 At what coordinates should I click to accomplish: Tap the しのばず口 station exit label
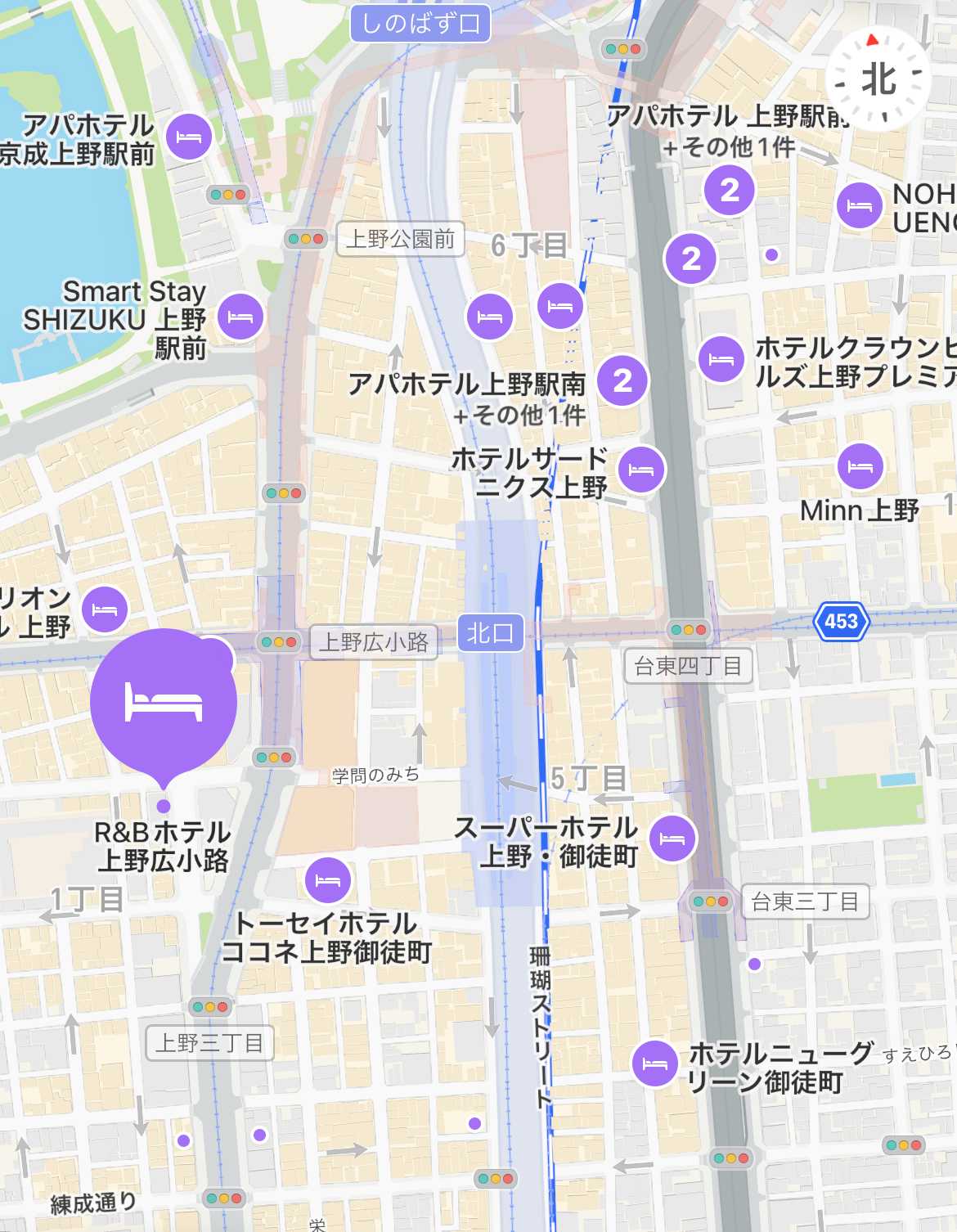pyautogui.click(x=420, y=23)
